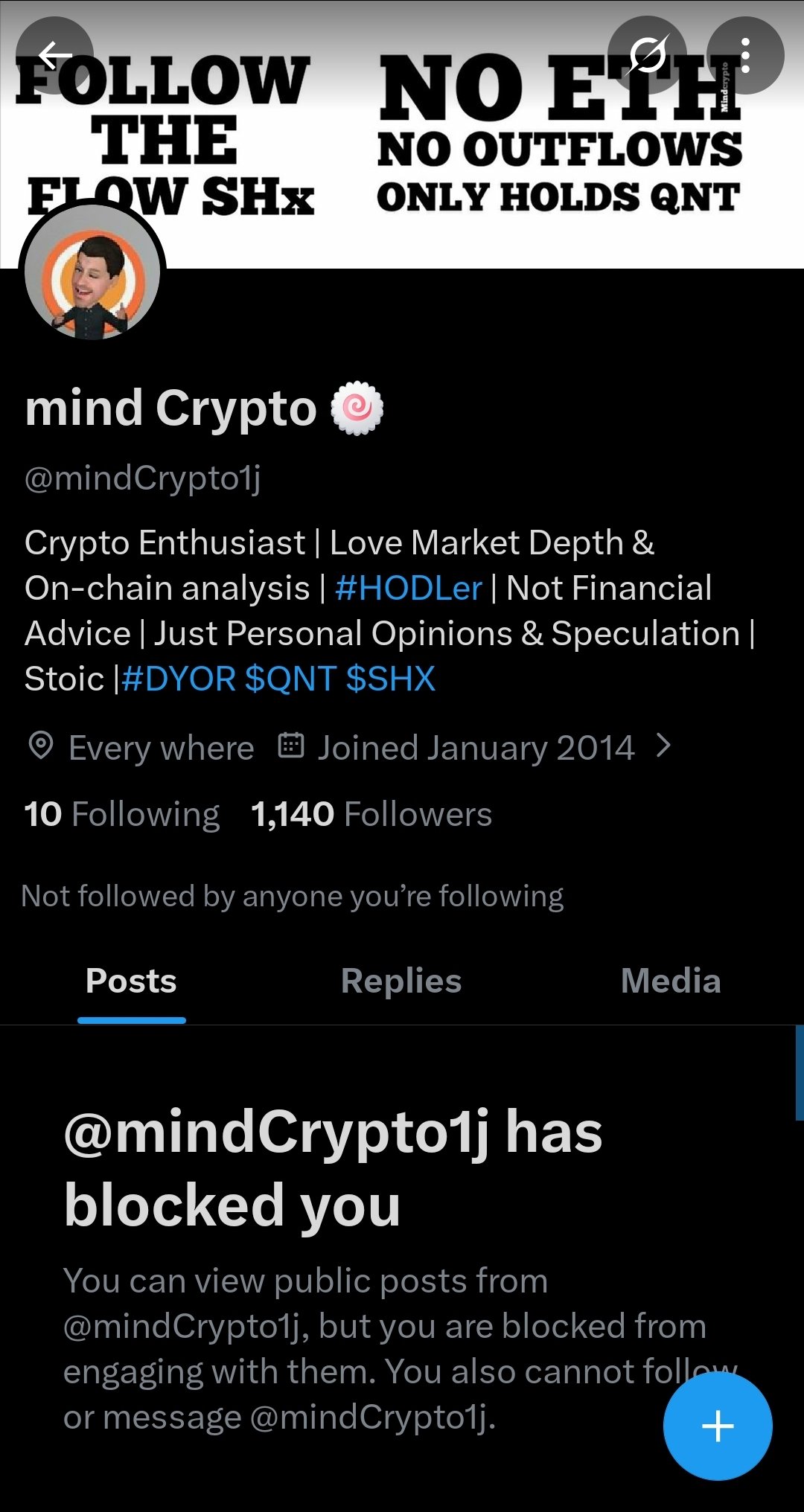
Task: Select the Posts tab
Action: click(131, 981)
